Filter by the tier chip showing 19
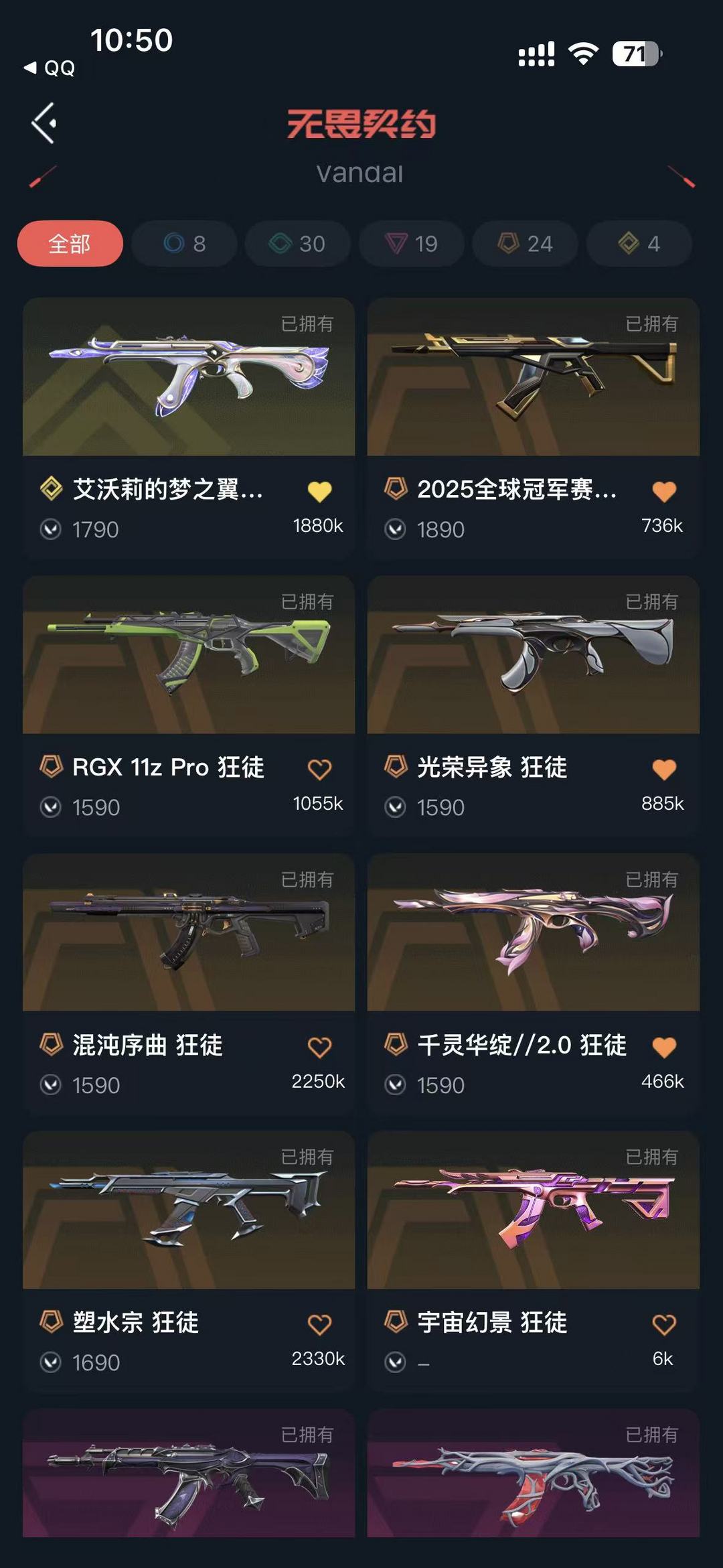The width and height of the screenshot is (723, 1568). pos(412,244)
